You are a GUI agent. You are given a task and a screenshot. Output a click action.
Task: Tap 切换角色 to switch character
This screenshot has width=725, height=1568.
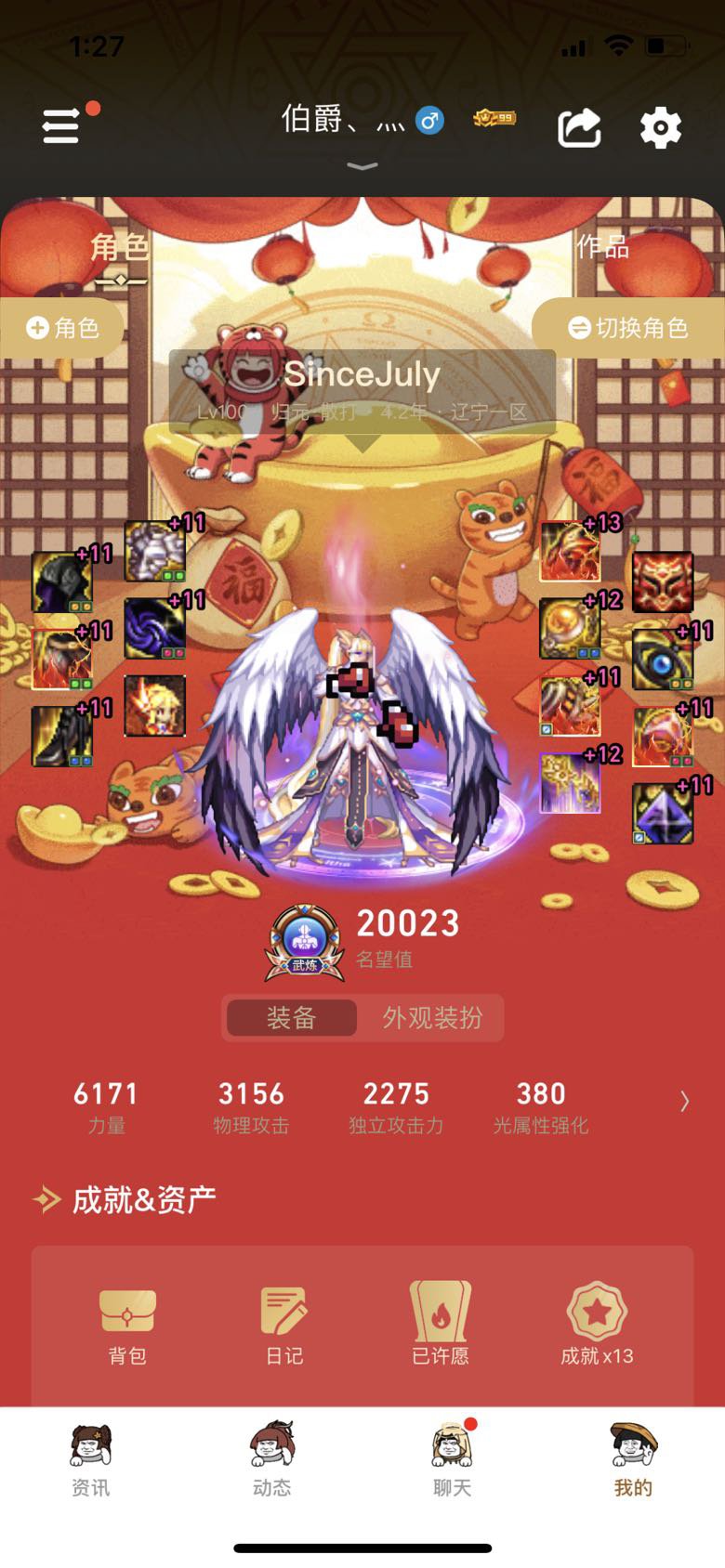(x=628, y=328)
